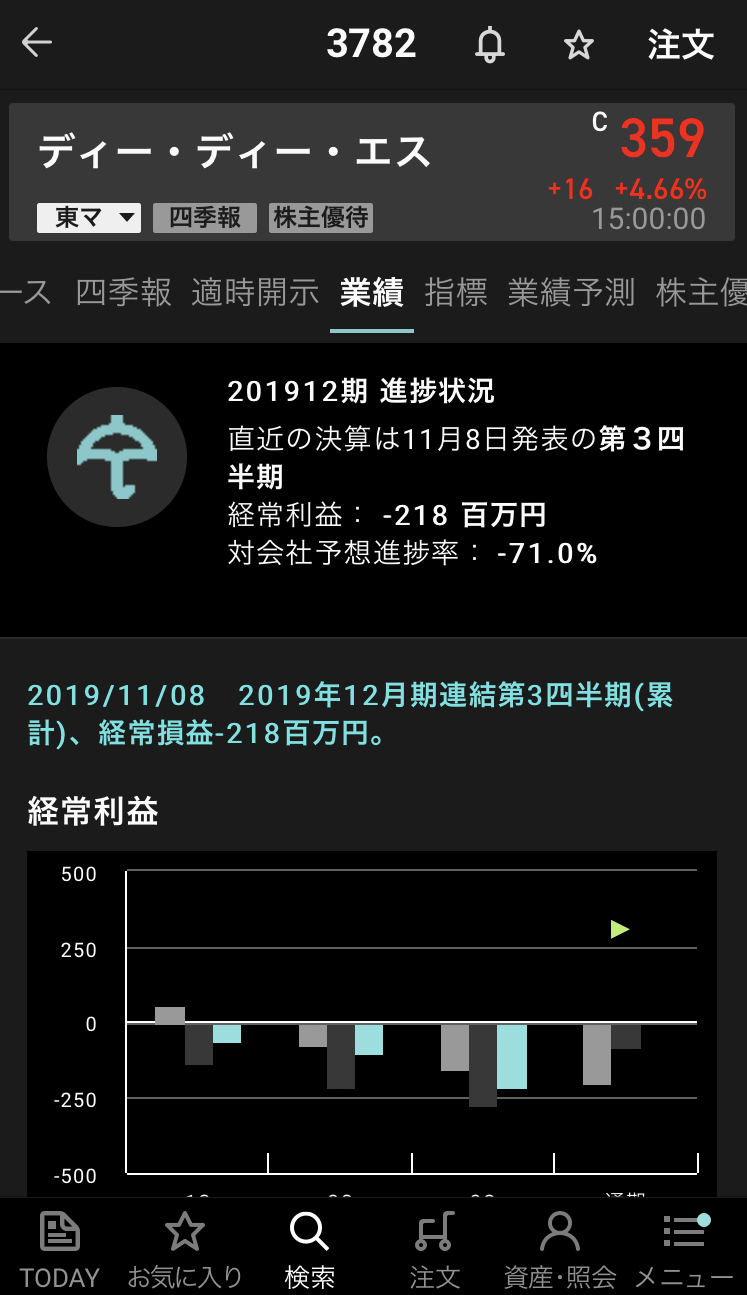Go to お気に入り in bottom navigation
Viewport: 747px width, 1295px height.
pyautogui.click(x=185, y=1247)
